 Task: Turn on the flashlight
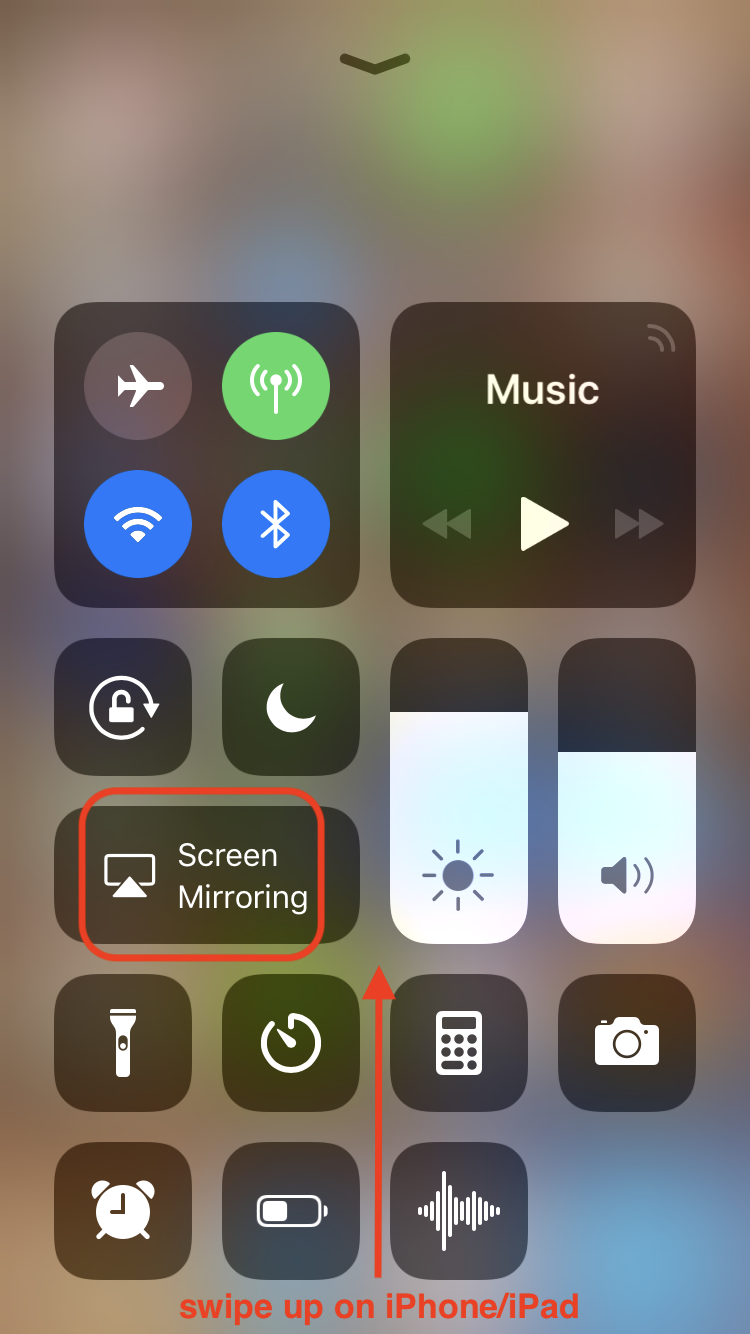click(x=123, y=1043)
